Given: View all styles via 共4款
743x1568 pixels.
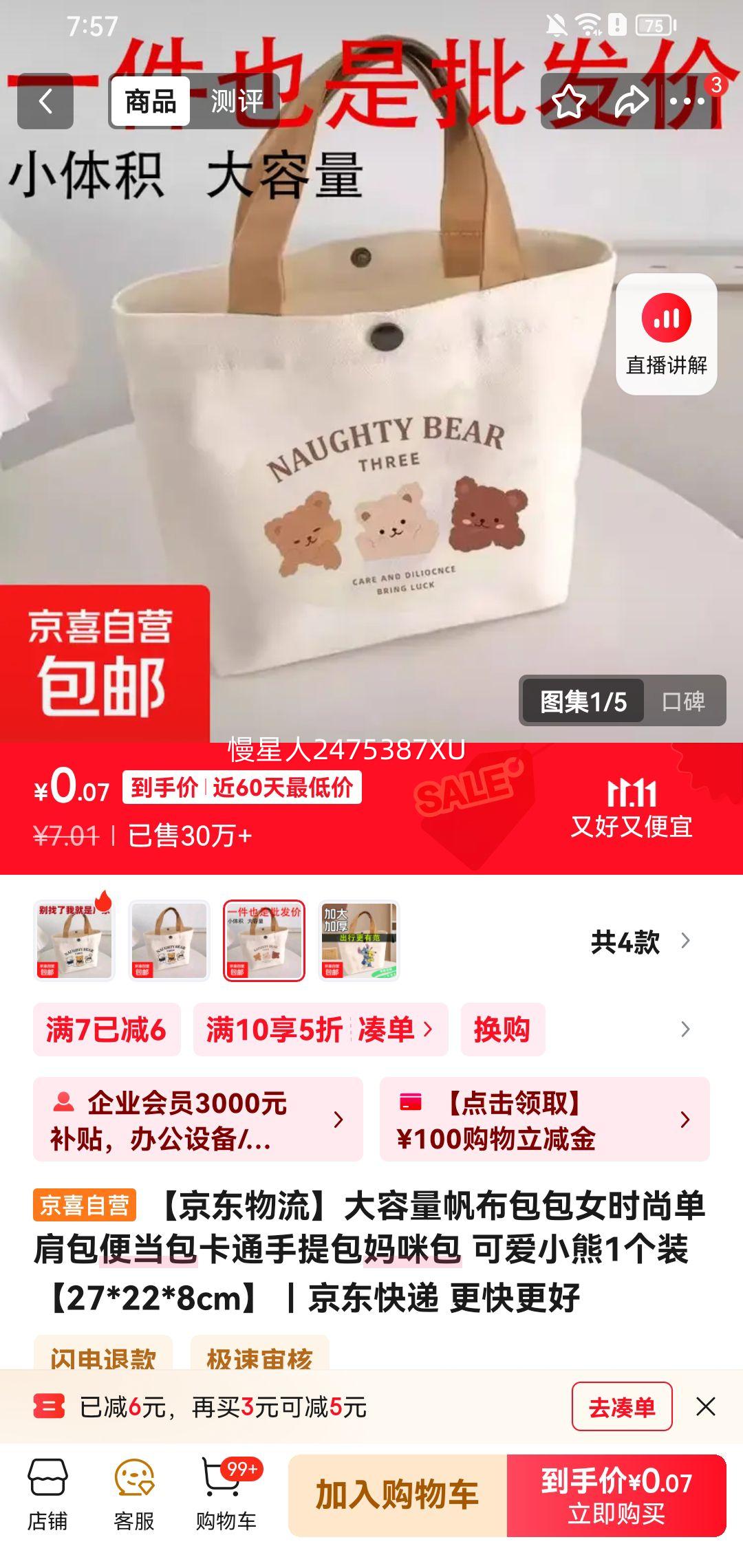Looking at the screenshot, I should [639, 941].
